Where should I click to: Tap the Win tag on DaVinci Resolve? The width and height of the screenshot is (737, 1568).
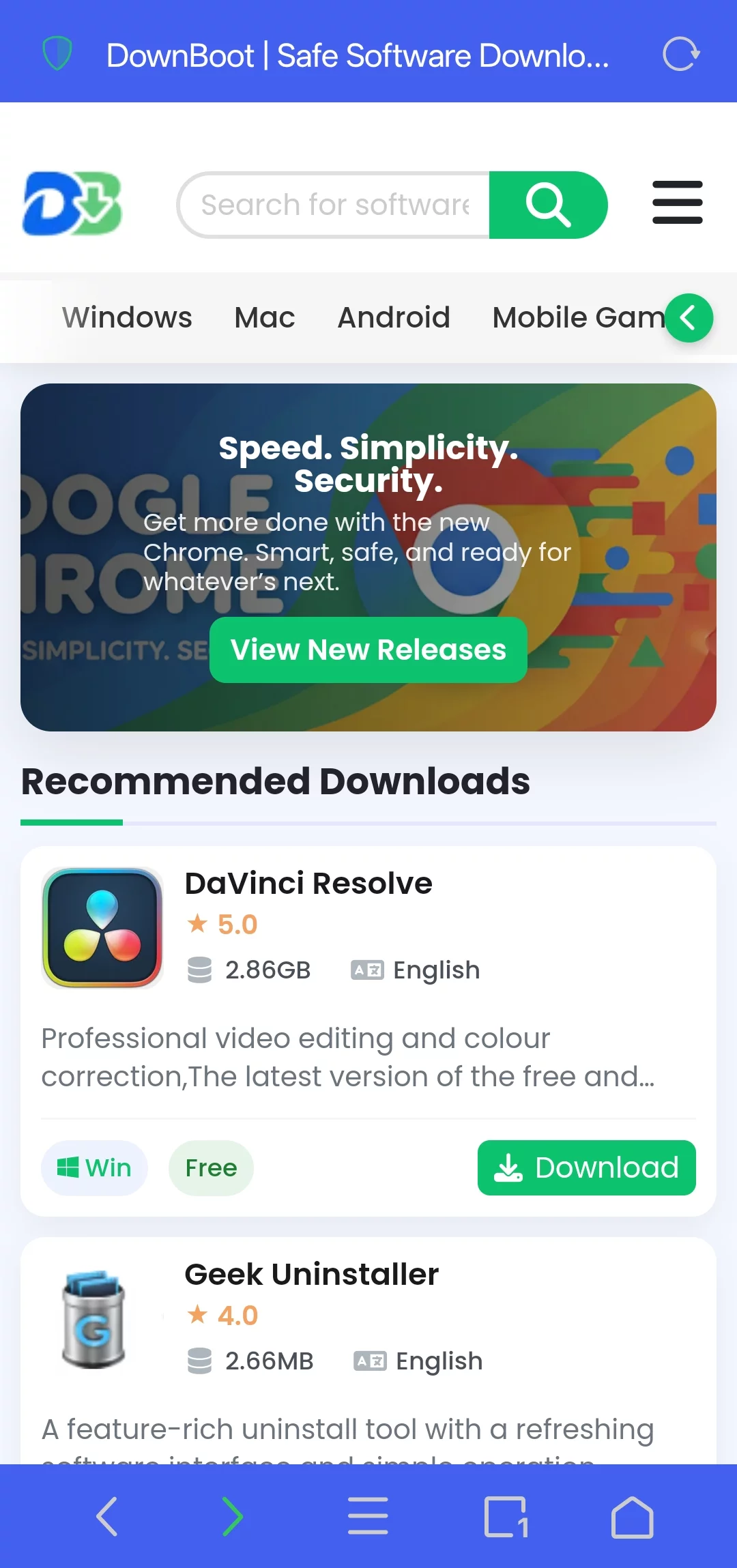tap(94, 1167)
